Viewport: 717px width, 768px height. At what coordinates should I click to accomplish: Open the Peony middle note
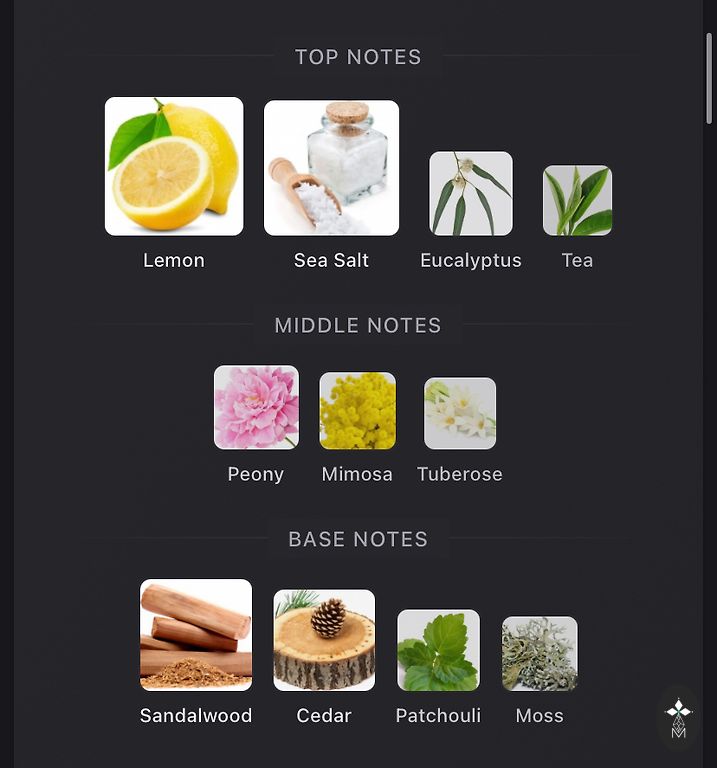[256, 408]
